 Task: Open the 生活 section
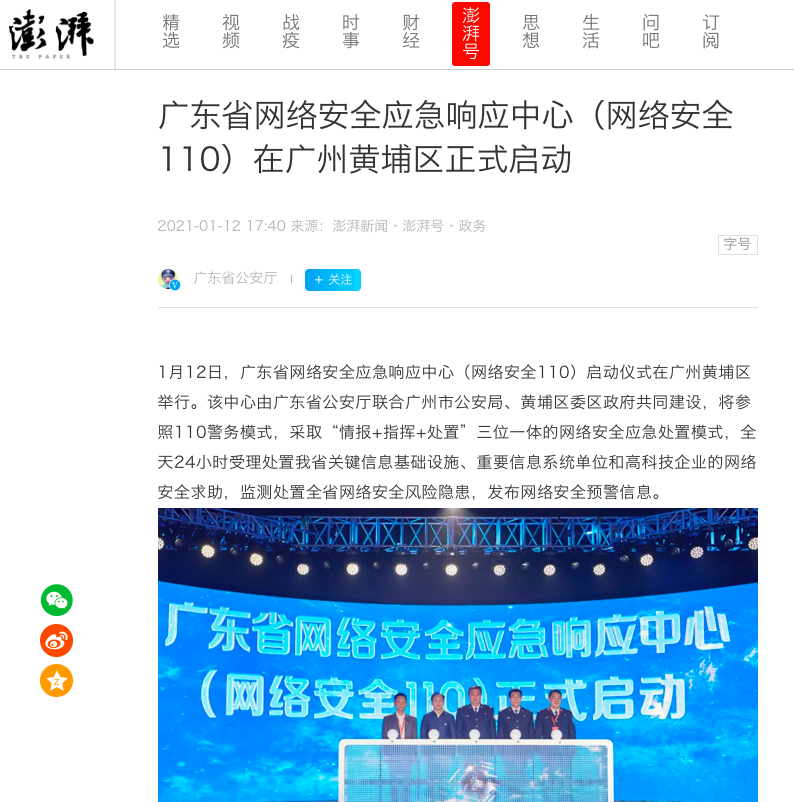point(591,32)
